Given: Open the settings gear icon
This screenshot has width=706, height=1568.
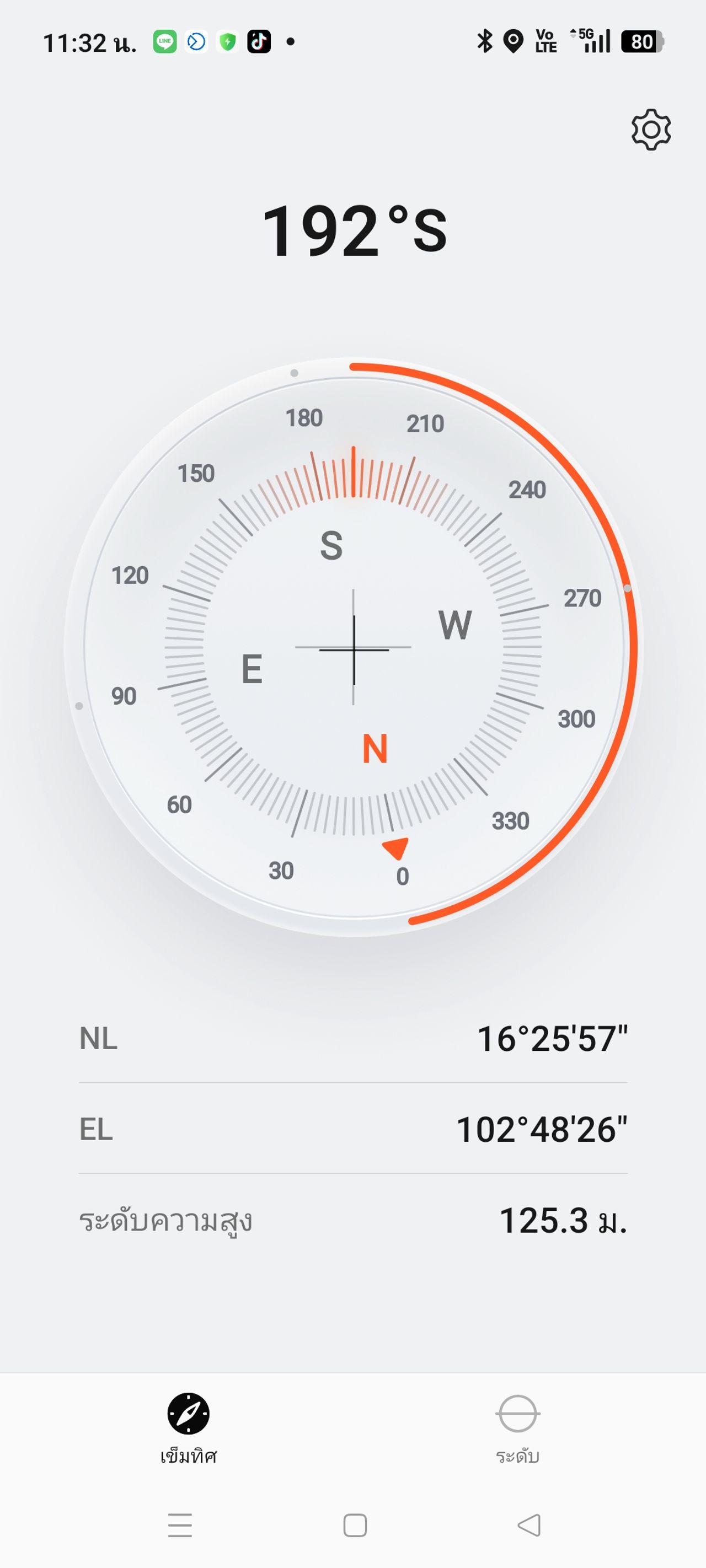Looking at the screenshot, I should [x=650, y=130].
